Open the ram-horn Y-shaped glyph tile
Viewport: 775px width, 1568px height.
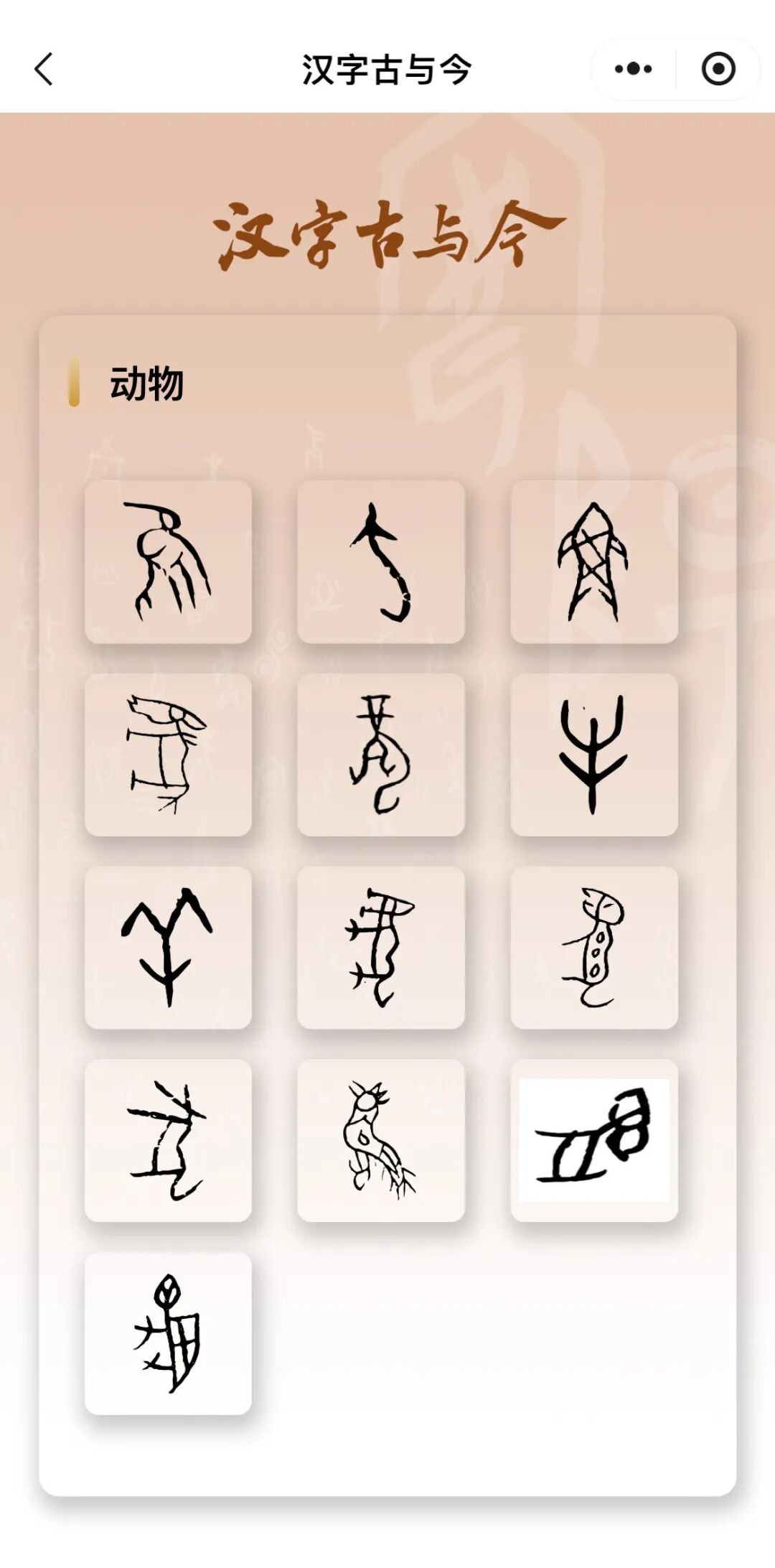168,947
